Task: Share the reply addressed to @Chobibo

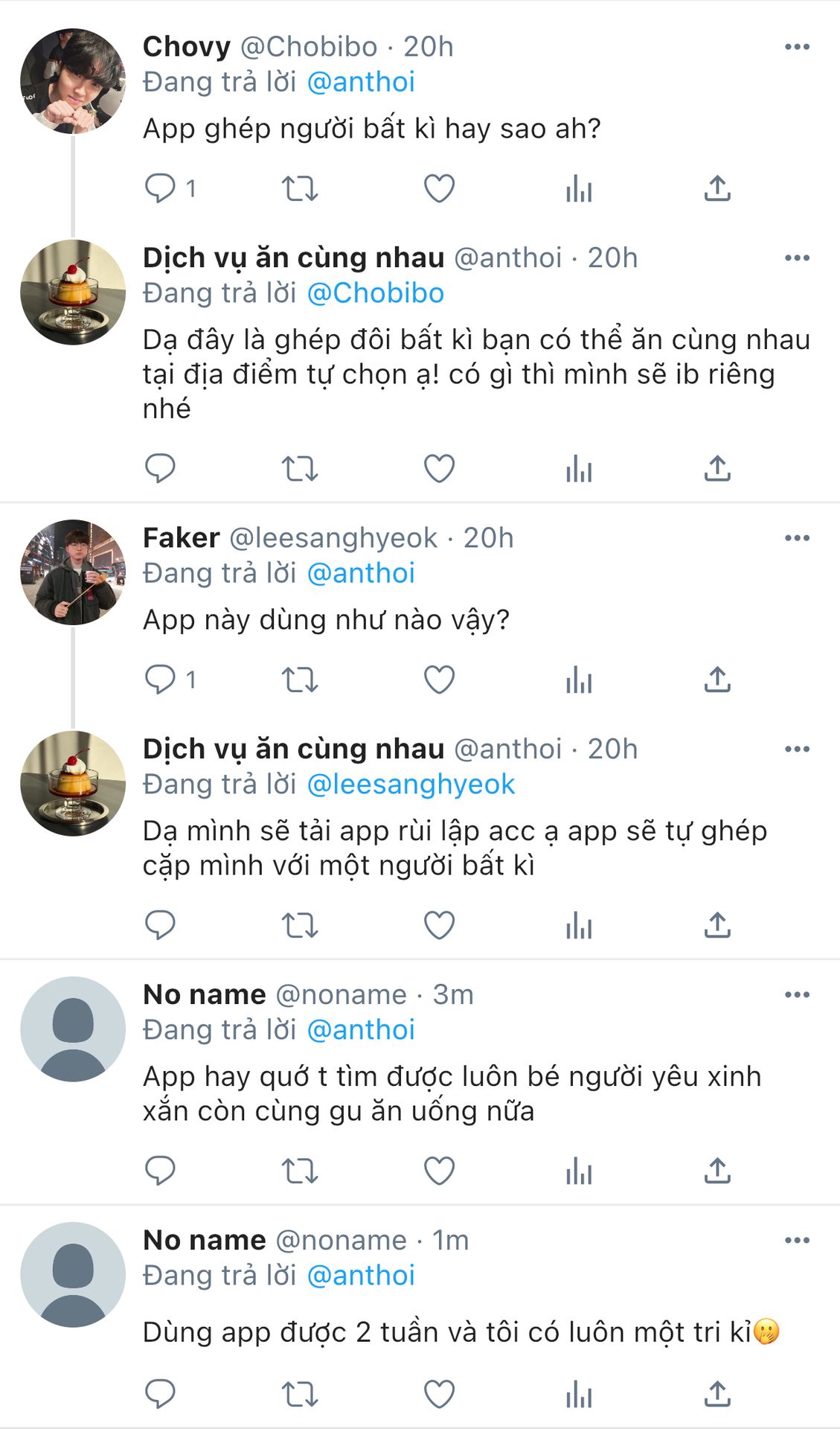Action: coord(717,469)
